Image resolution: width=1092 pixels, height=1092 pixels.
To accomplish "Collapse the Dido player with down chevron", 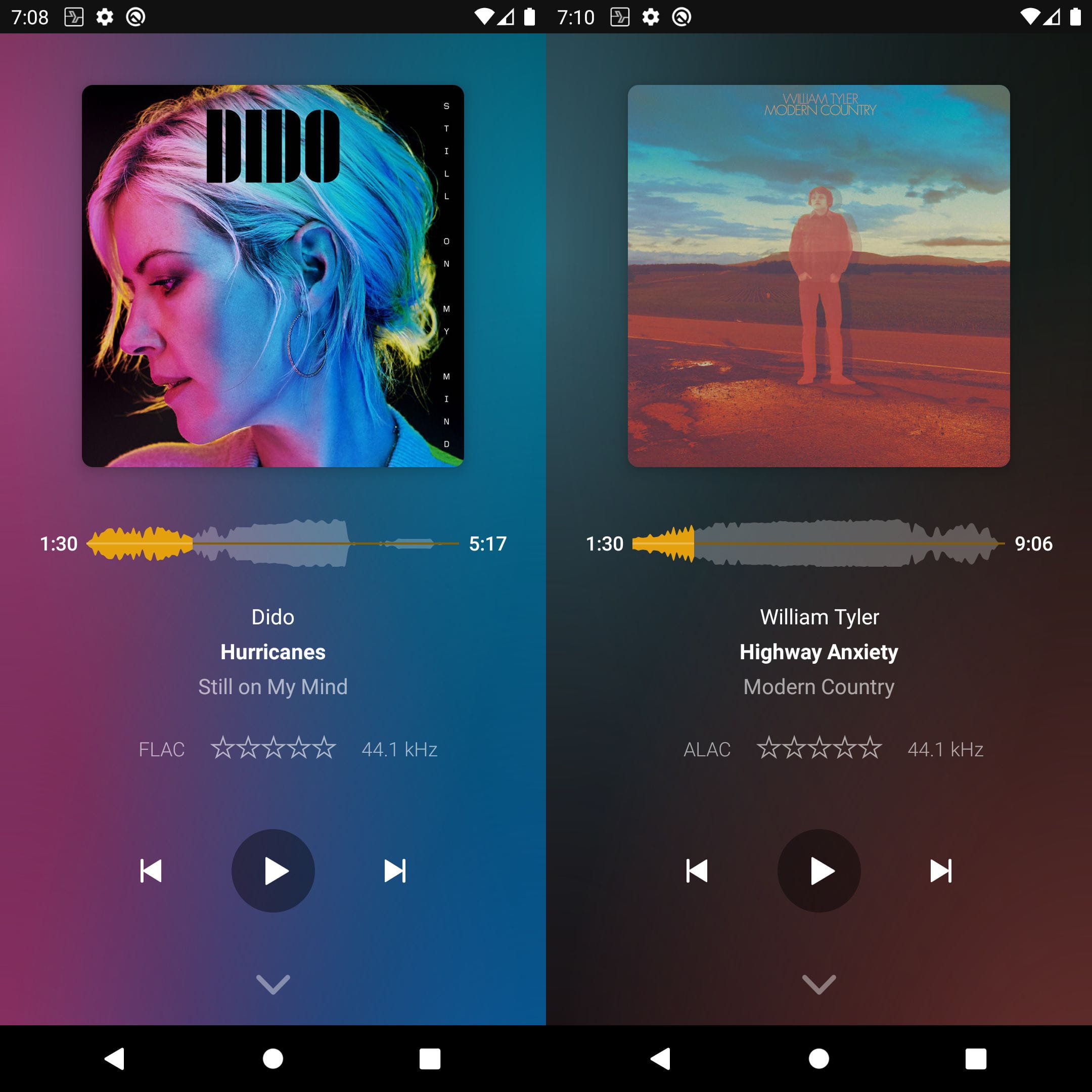I will point(273,984).
